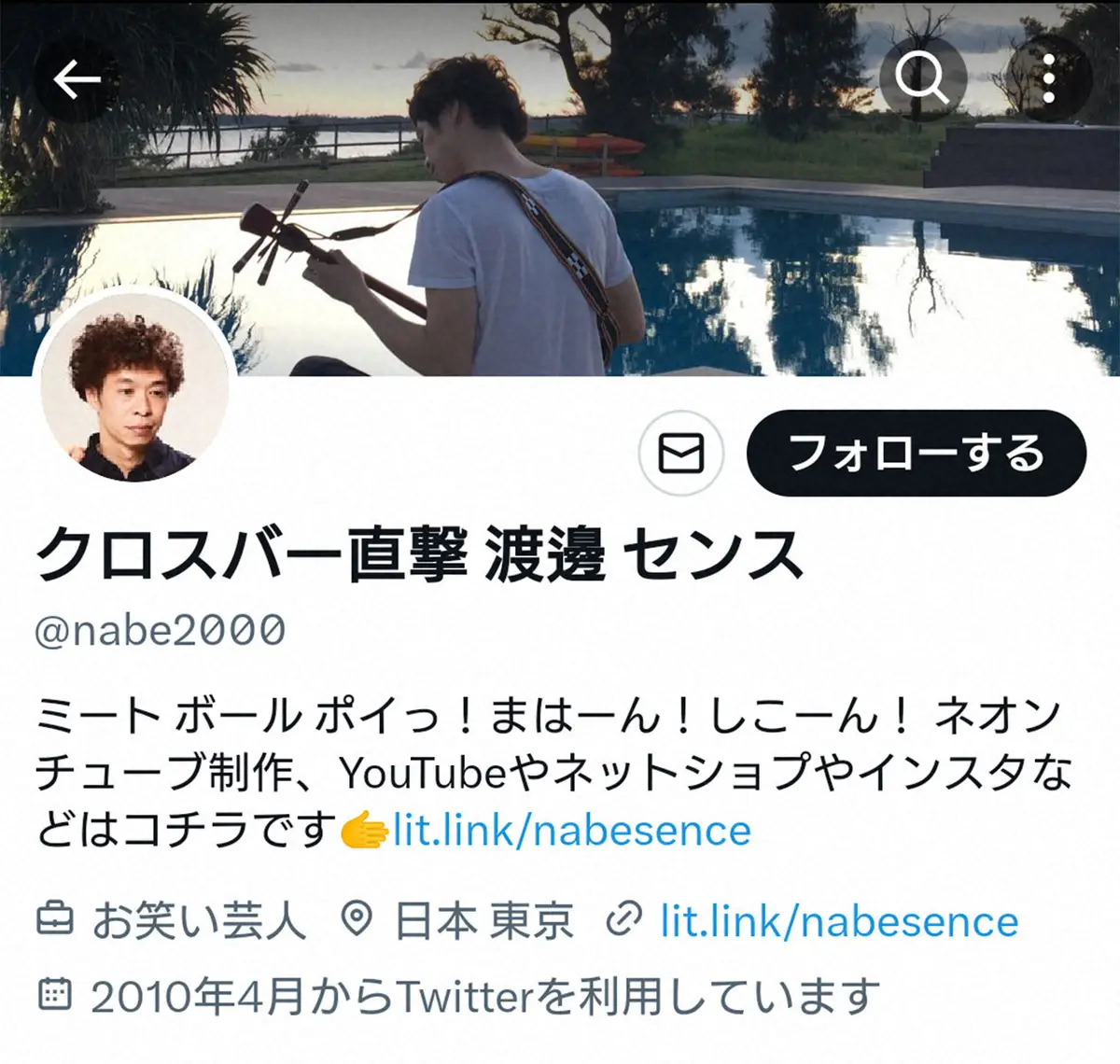Screen dimensions: 1120x1064
Task: Send a direct message via envelope icon
Action: tap(681, 454)
